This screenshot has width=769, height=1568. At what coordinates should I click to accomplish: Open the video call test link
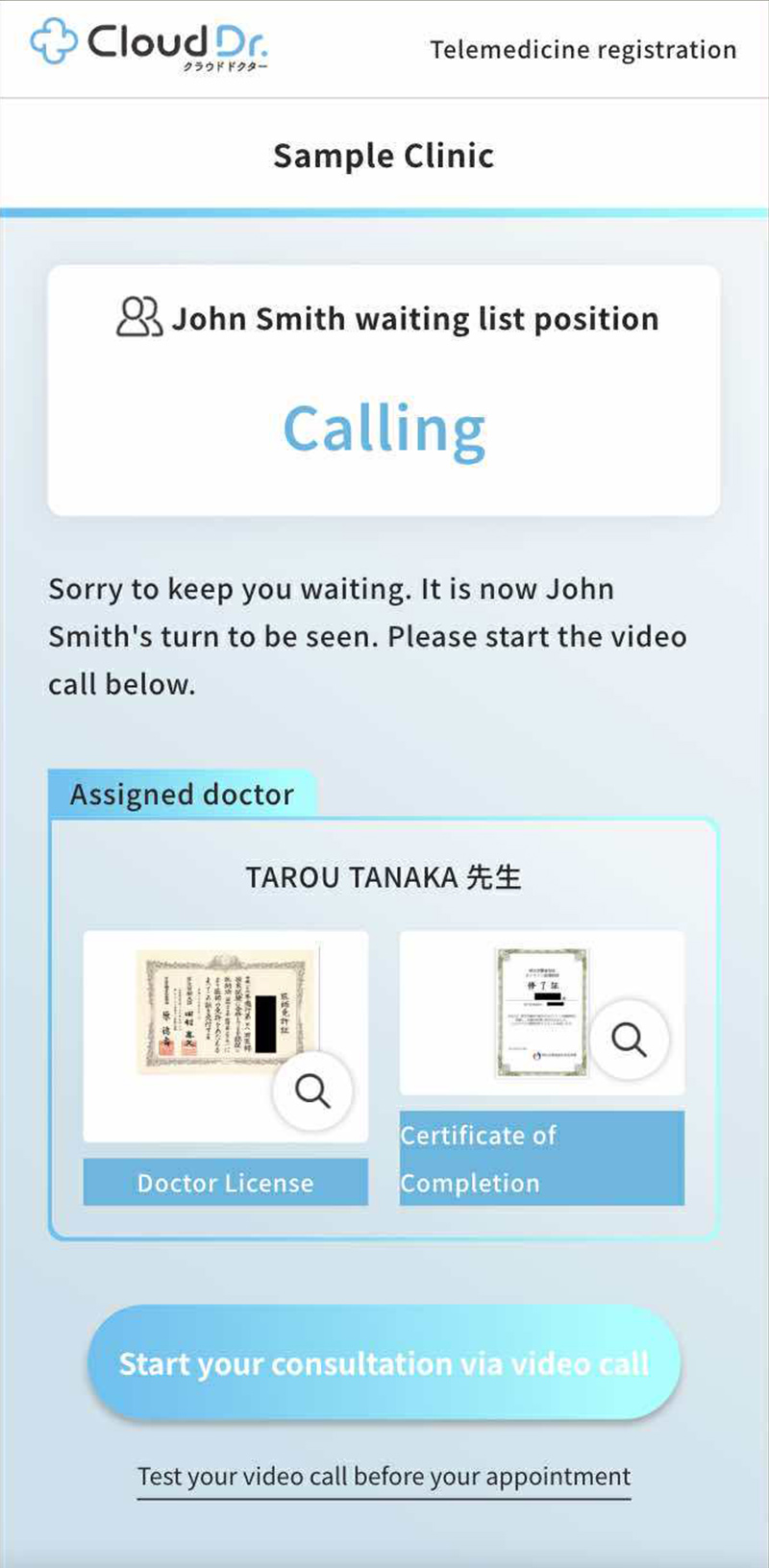pyautogui.click(x=384, y=1477)
